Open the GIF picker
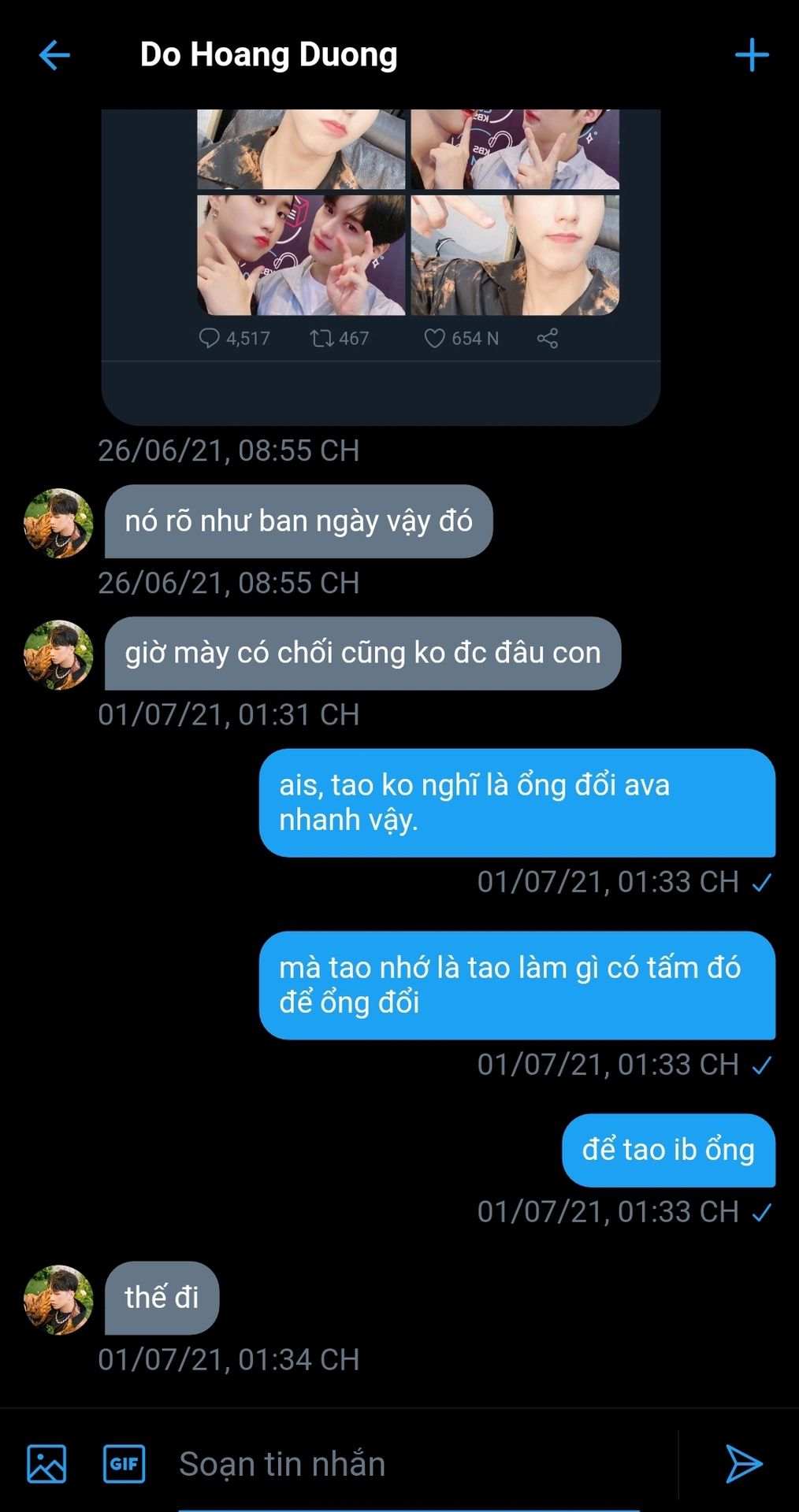The width and height of the screenshot is (799, 1512). 124,1464
